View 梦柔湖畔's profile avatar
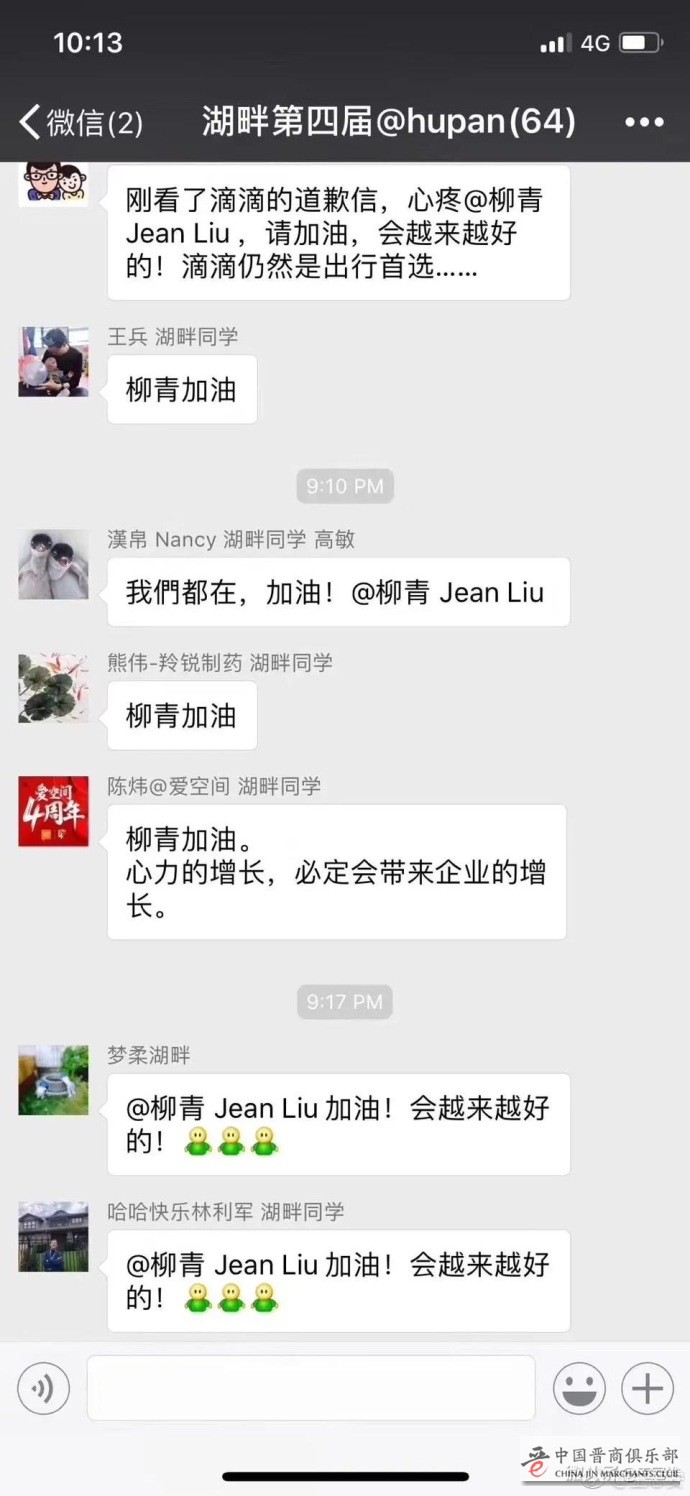The width and height of the screenshot is (690, 1496). tap(53, 1080)
